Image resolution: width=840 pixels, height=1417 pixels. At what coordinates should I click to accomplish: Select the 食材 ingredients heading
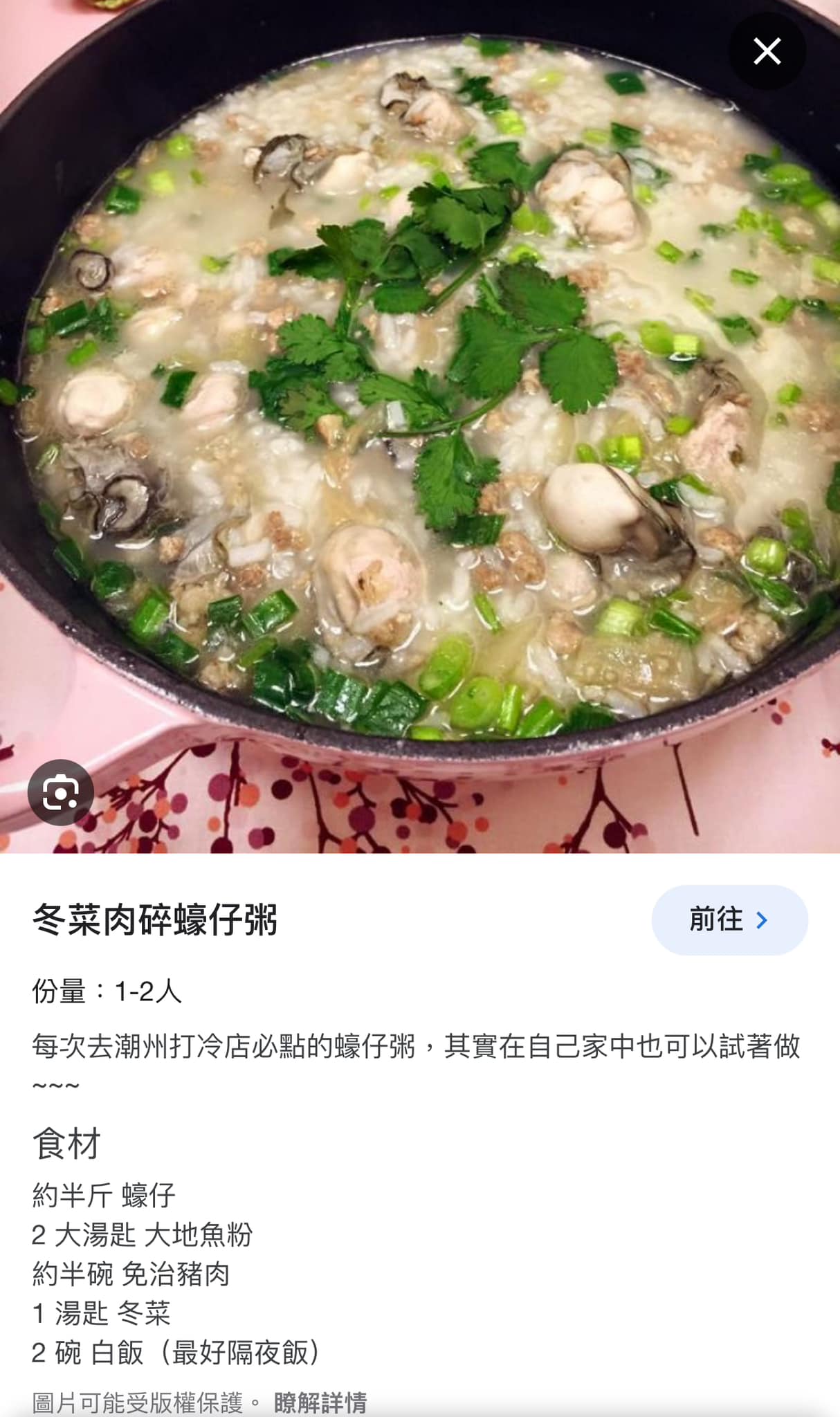tap(66, 1144)
